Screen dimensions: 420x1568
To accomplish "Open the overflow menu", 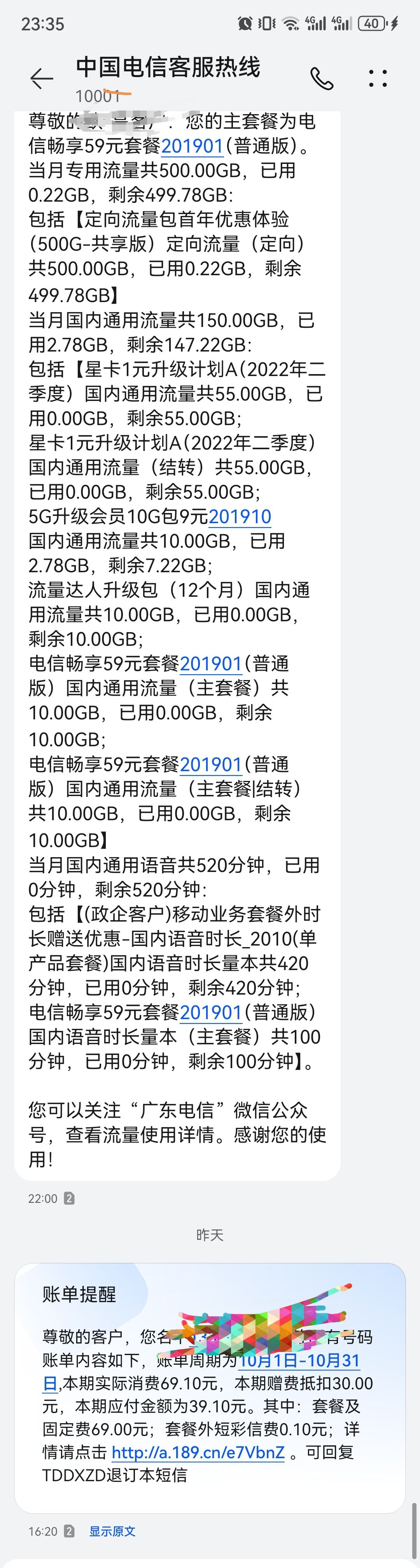I will tap(378, 79).
